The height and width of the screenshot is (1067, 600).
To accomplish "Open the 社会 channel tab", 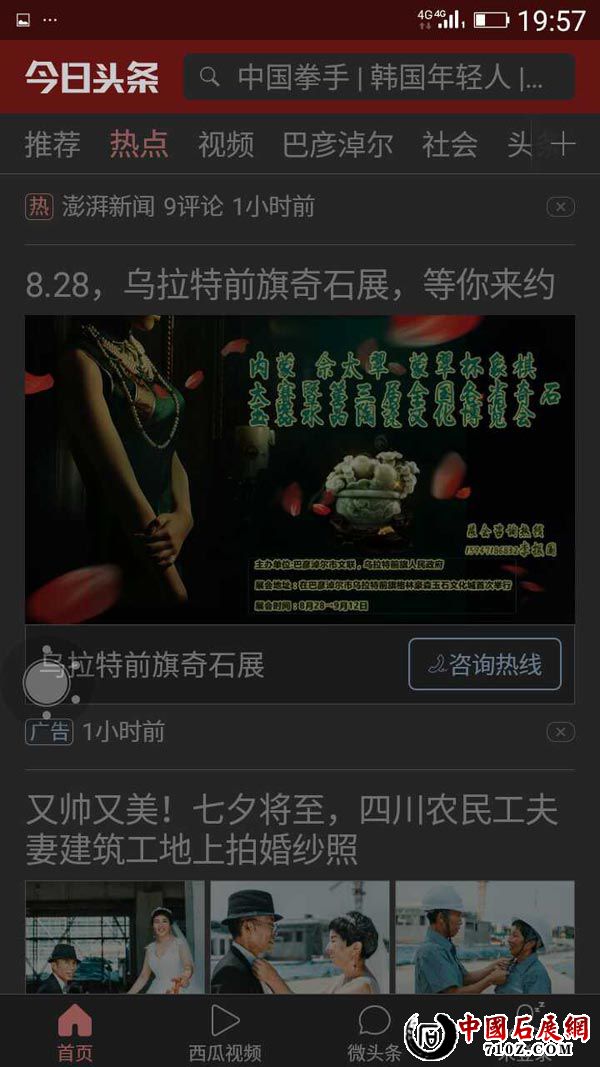I will tap(449, 144).
